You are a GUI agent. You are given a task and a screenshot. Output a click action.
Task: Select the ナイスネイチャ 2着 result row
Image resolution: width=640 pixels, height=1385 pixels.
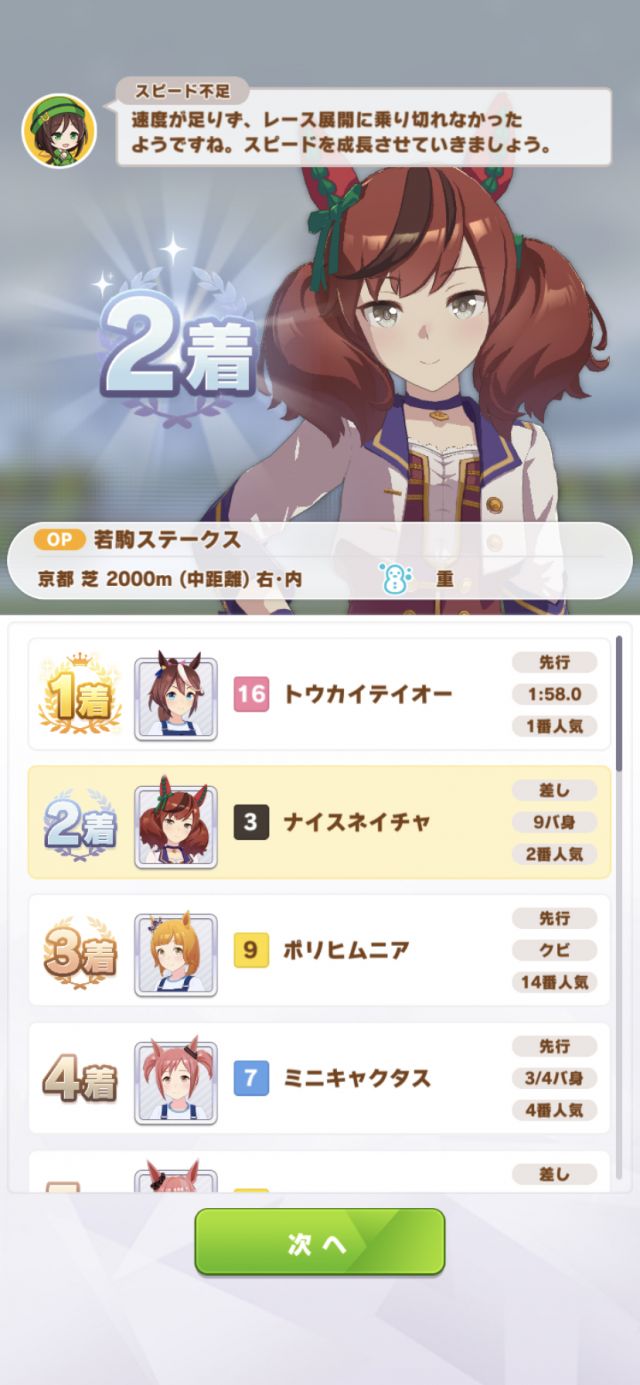[x=319, y=822]
